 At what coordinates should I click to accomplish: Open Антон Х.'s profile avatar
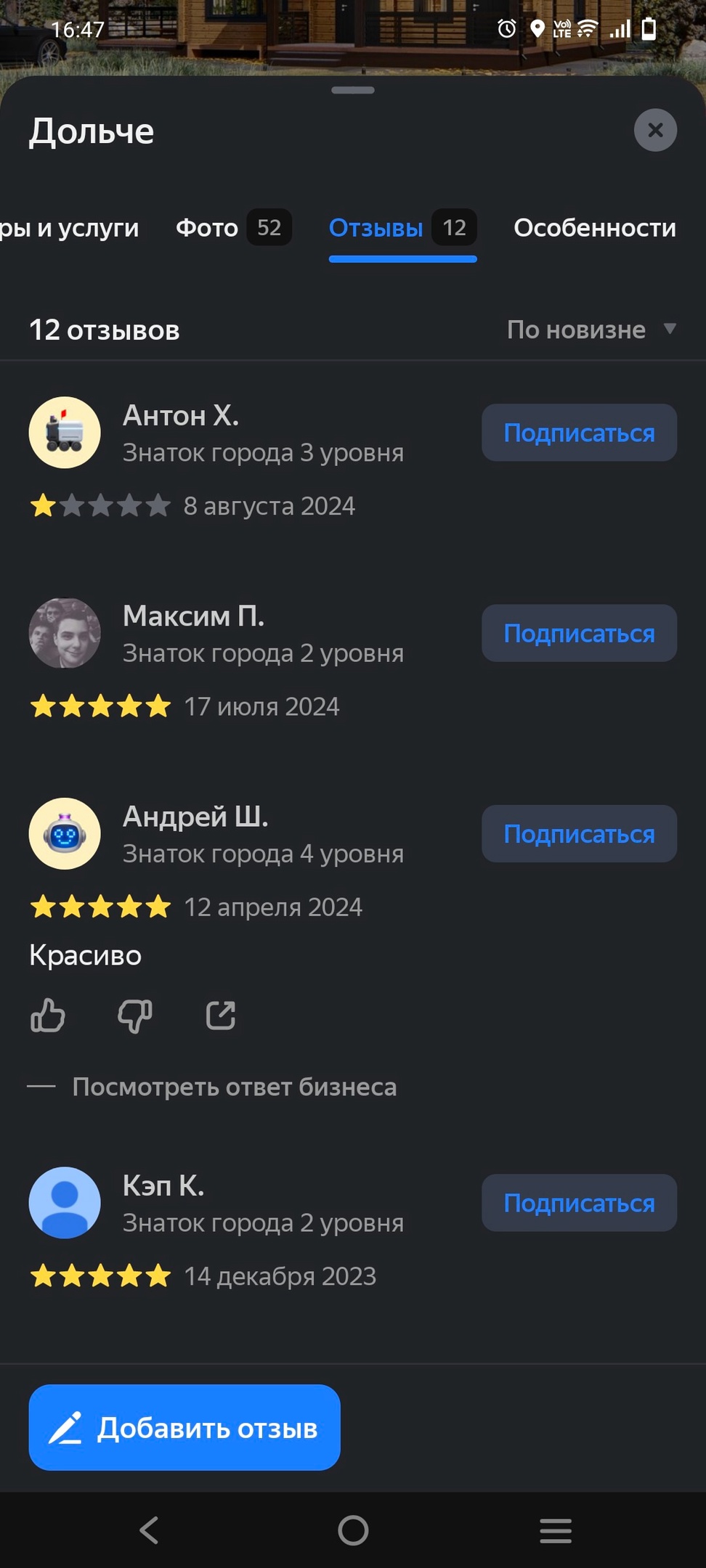(65, 433)
